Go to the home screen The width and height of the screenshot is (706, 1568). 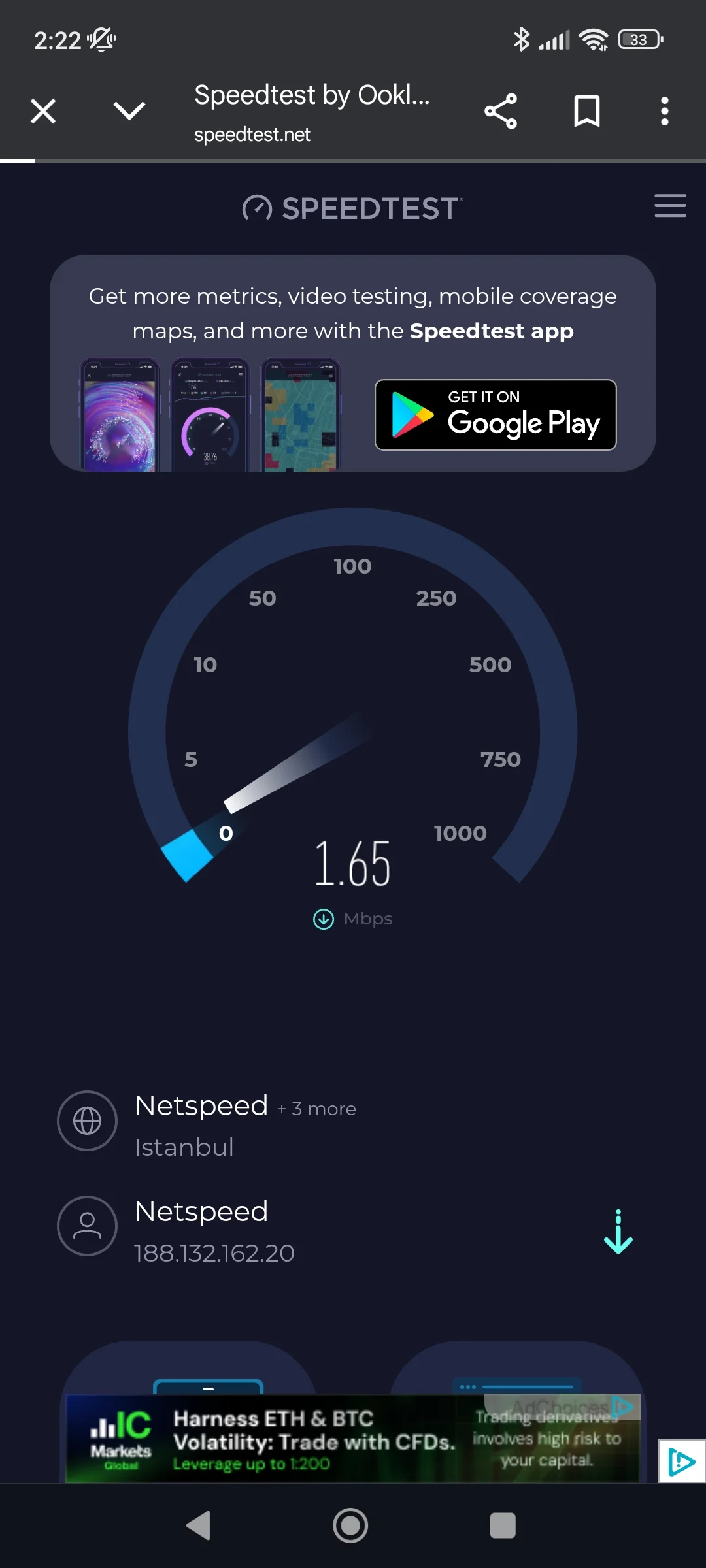coord(350,1526)
